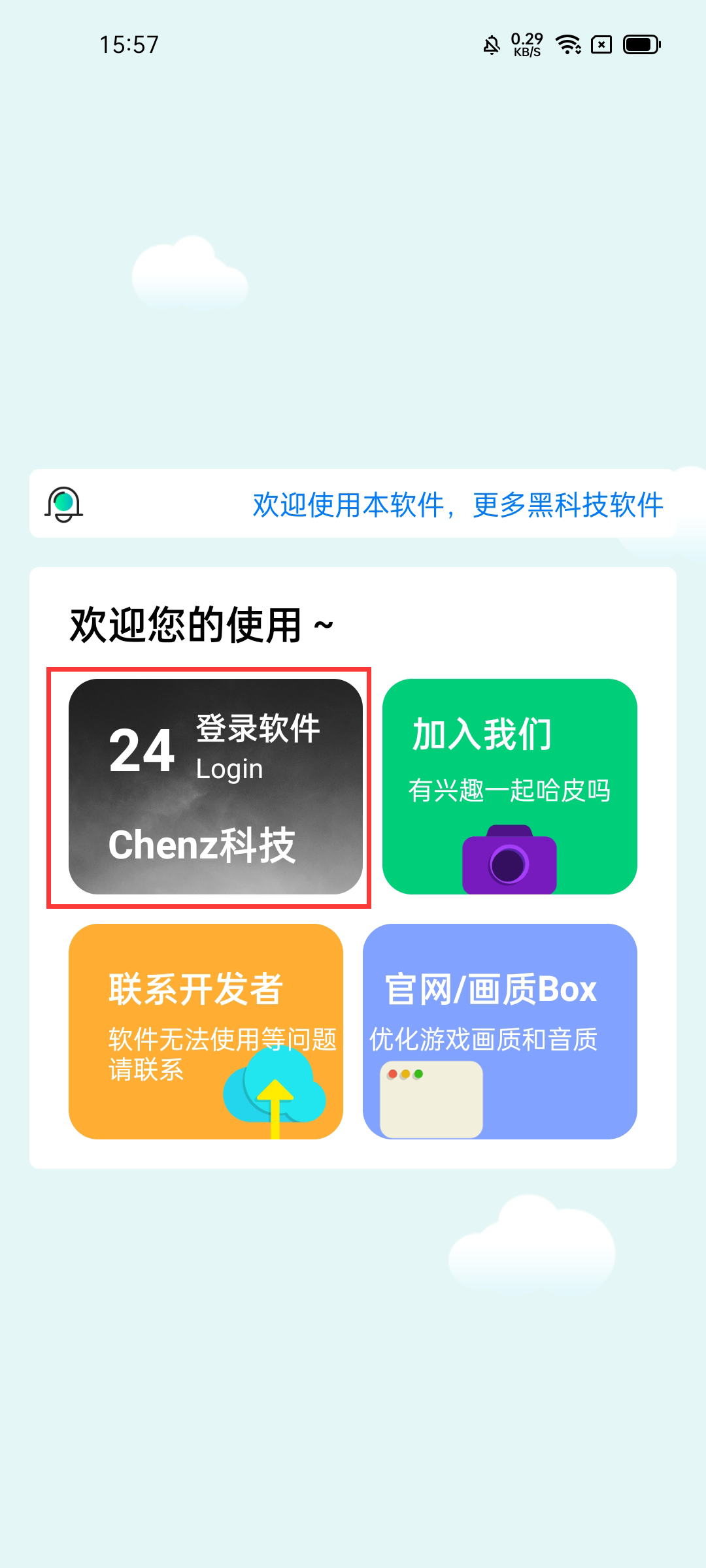706x1568 pixels.
Task: Open the 登录软件 Login card
Action: click(215, 787)
